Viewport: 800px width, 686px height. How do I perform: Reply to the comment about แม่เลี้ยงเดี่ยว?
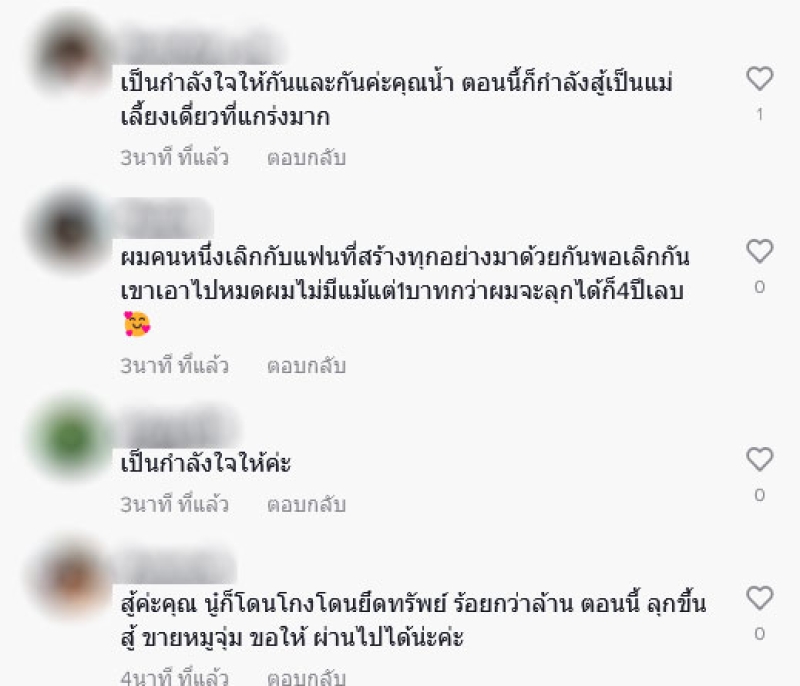pyautogui.click(x=306, y=157)
